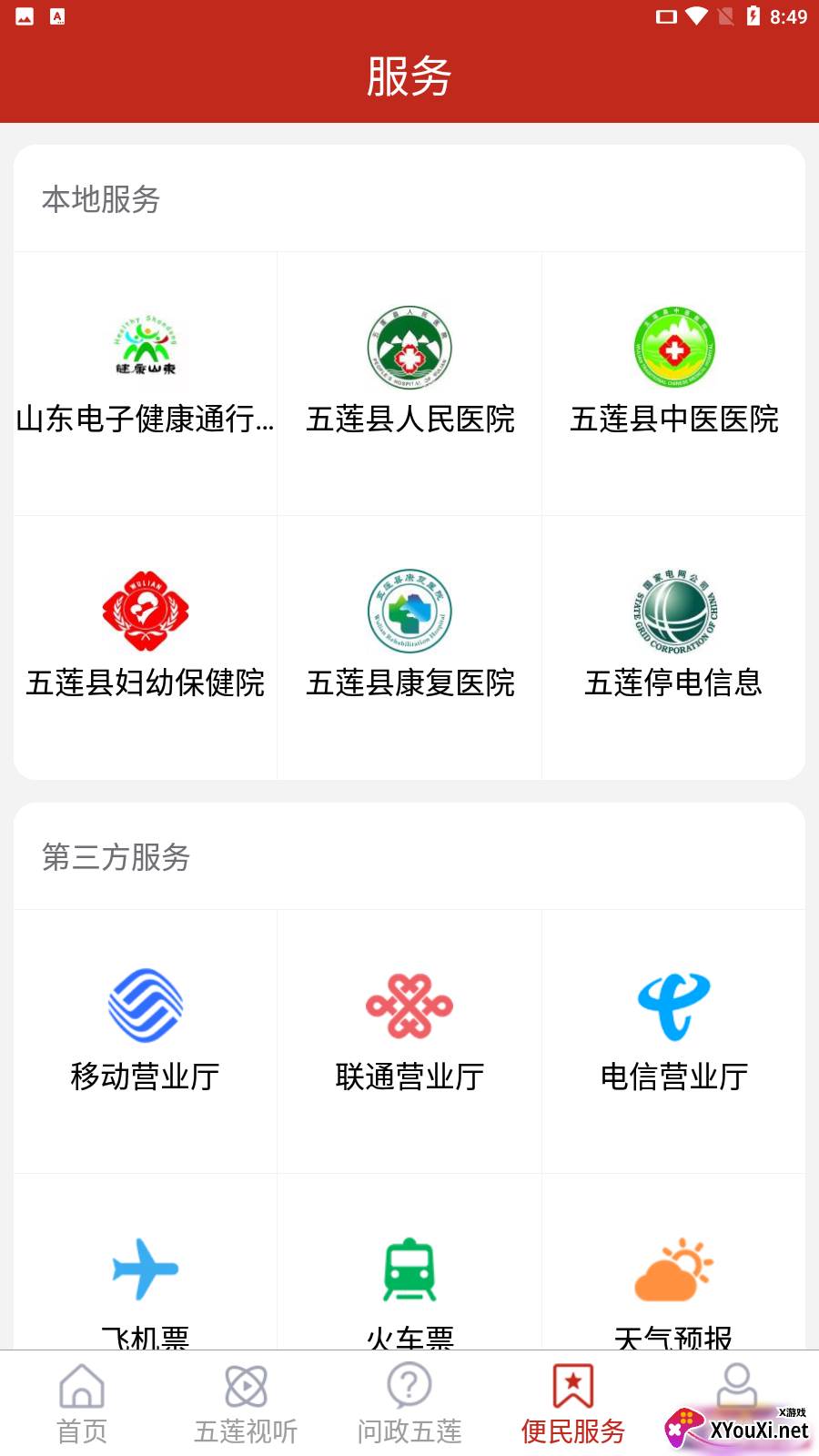Open 五莲县妇幼保健院 service
The height and width of the screenshot is (1456, 819).
click(x=146, y=647)
